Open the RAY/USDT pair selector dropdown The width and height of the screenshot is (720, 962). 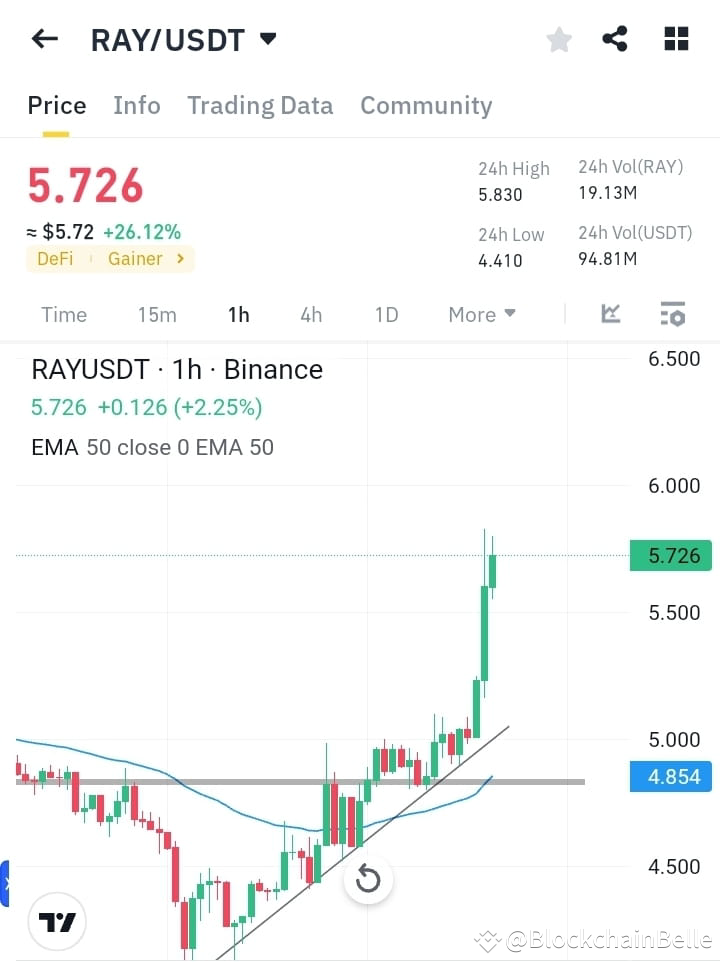185,40
